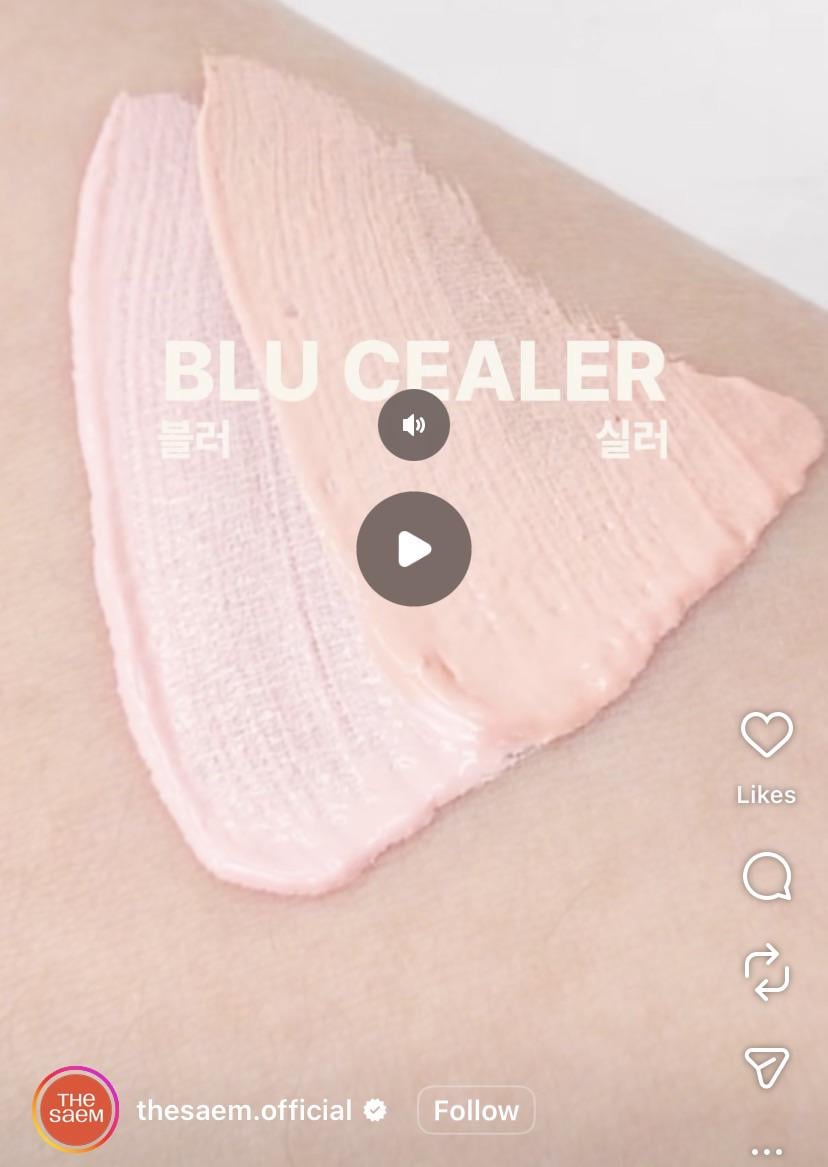Like this reel

[766, 736]
